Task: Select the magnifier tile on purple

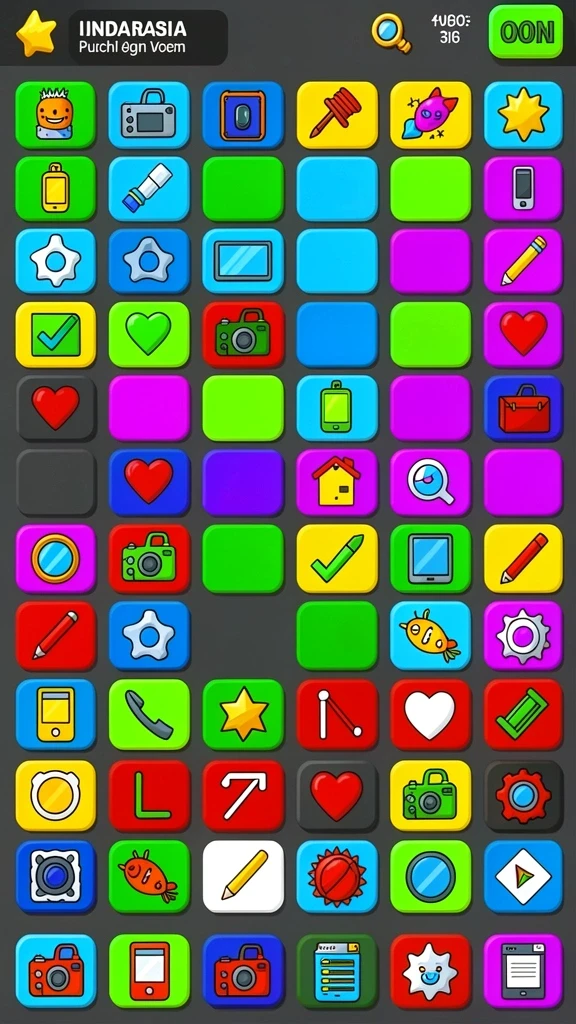Action: click(430, 482)
